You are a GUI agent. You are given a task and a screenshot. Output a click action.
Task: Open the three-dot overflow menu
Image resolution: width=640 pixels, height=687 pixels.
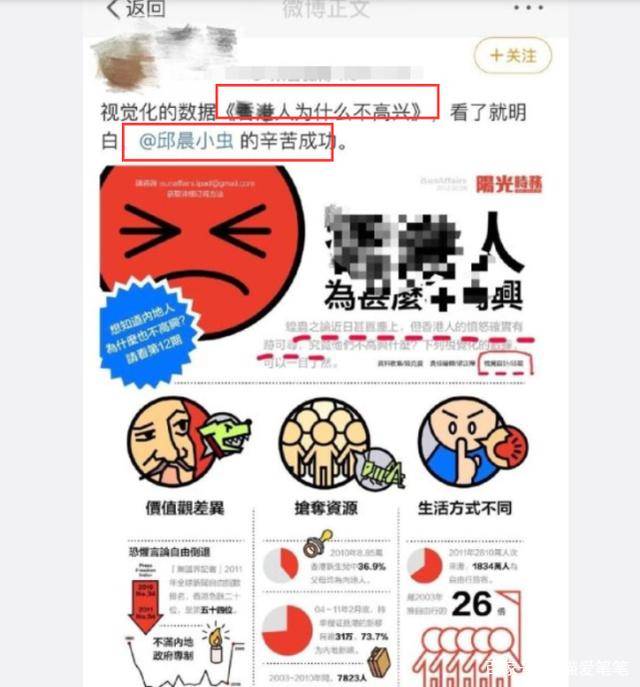pos(528,9)
